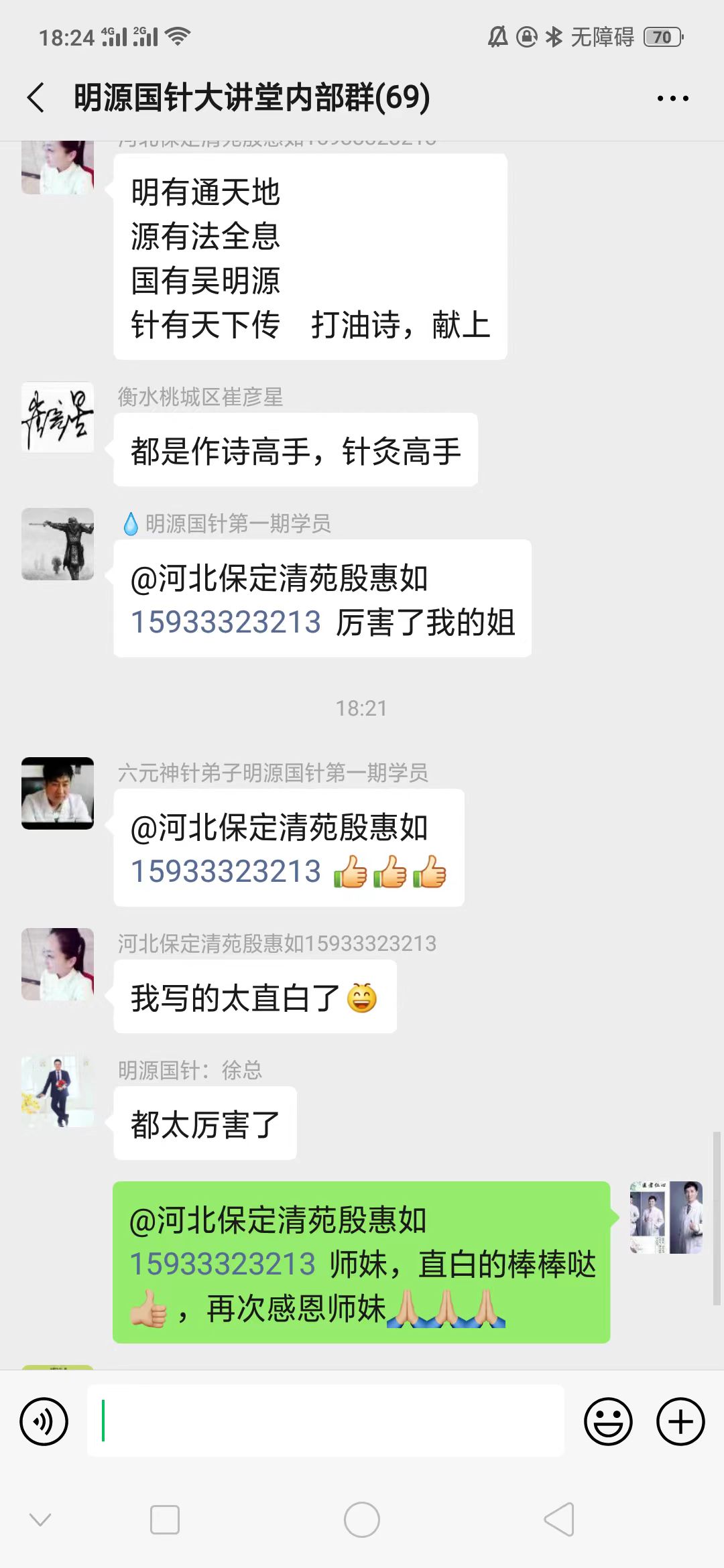The width and height of the screenshot is (724, 1568).
Task: Open my own avatar beside green message
Action: point(666,1218)
